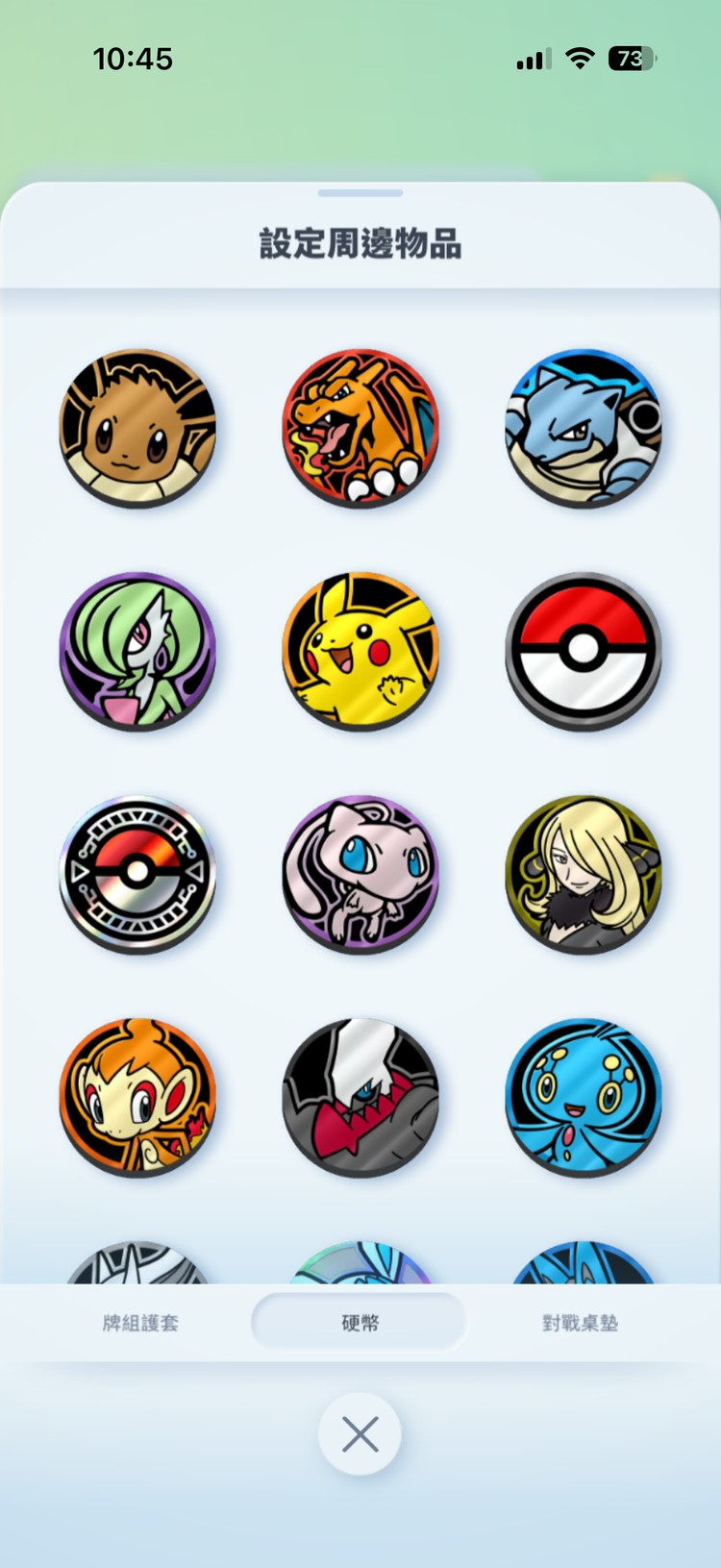Switch to the 牌組護套 tab
The height and width of the screenshot is (1568, 721).
140,1323
